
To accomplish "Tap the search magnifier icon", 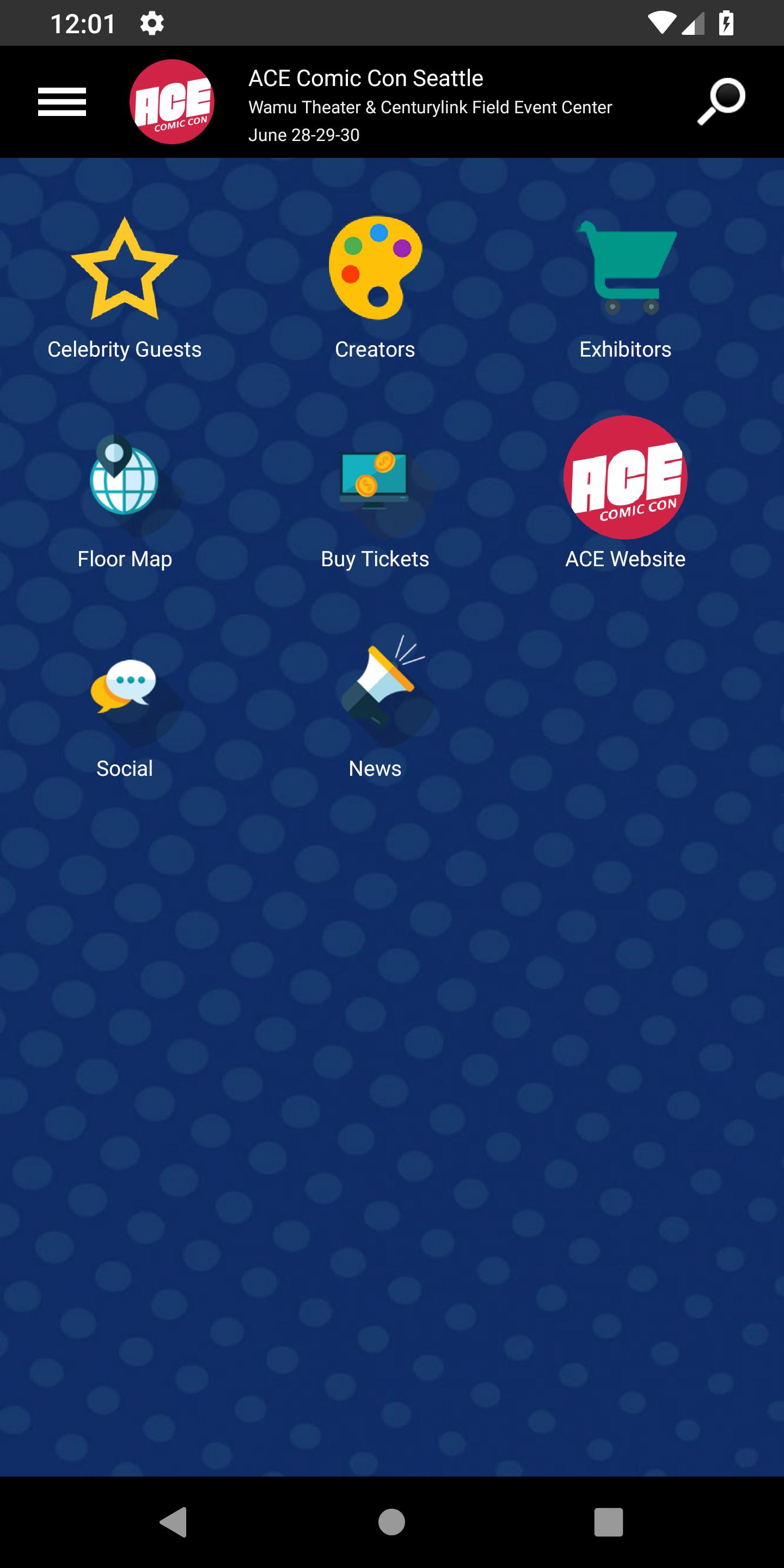I will pos(721,101).
